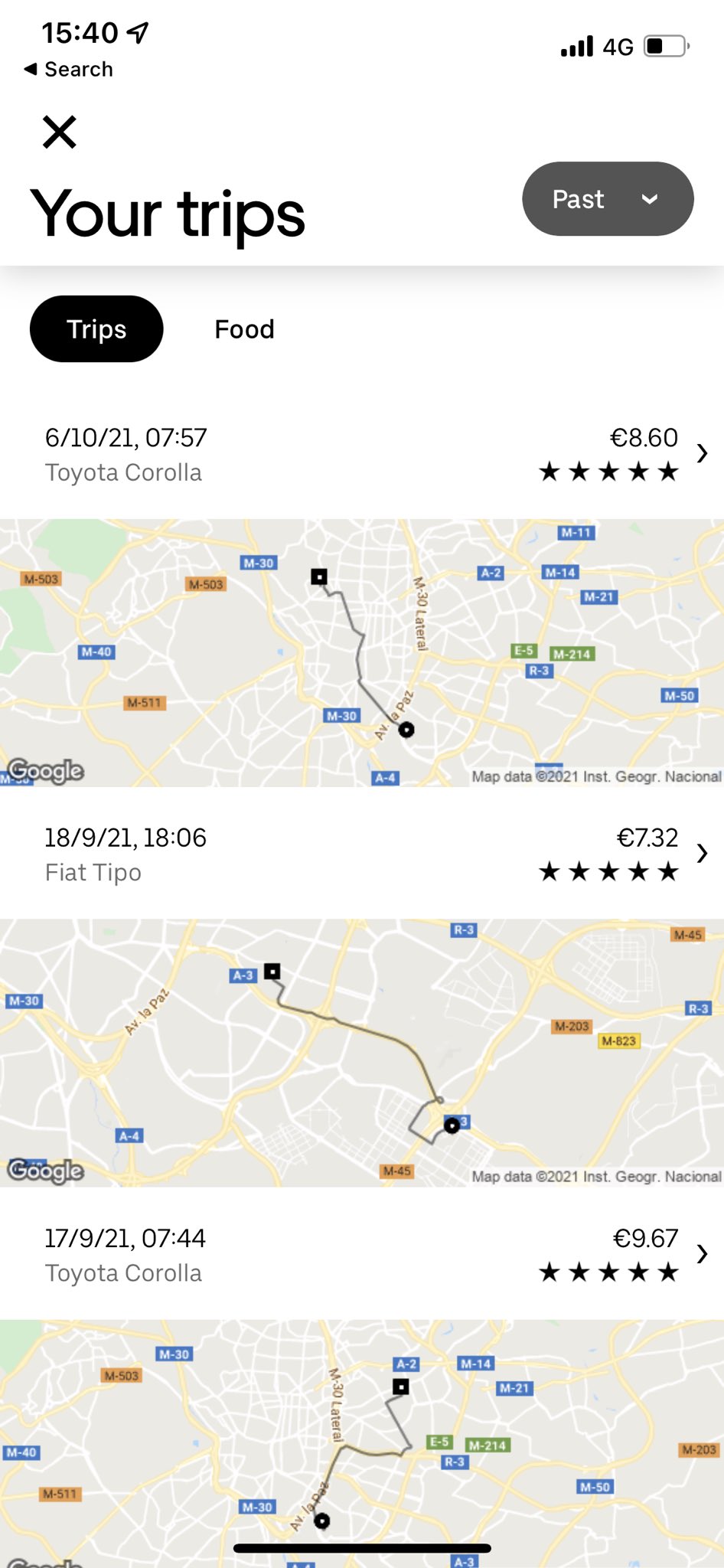724x1568 pixels.
Task: Expand the Past trips dropdown
Action: pyautogui.click(x=608, y=199)
